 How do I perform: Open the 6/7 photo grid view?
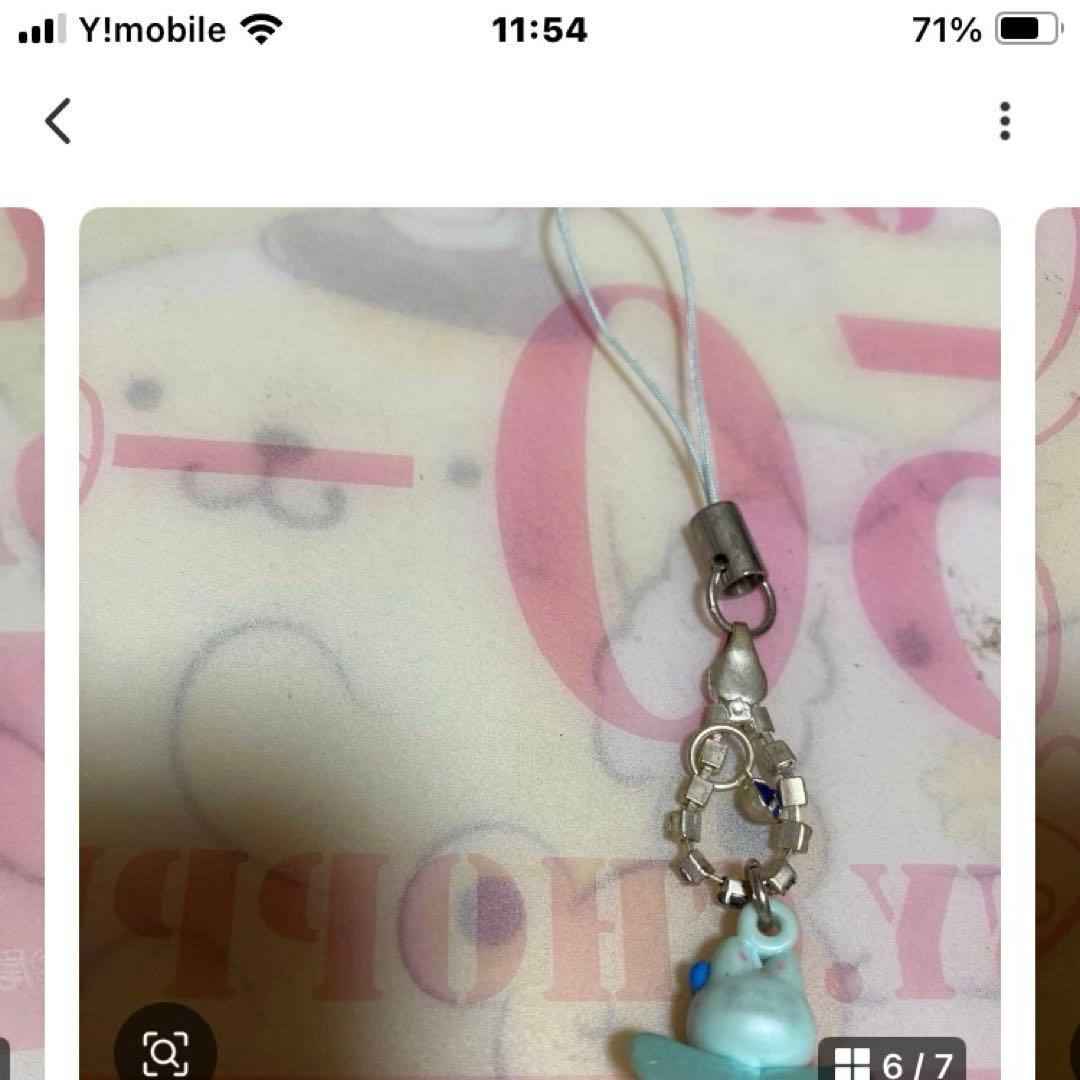pos(891,1062)
